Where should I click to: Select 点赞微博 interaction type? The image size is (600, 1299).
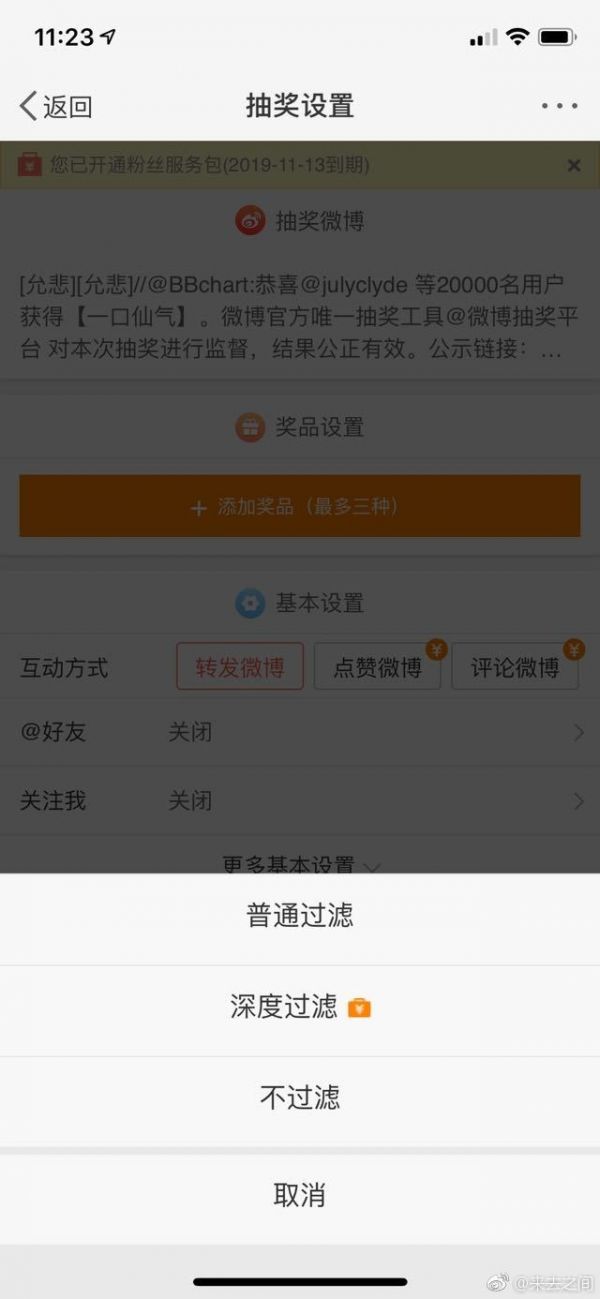pyautogui.click(x=377, y=668)
